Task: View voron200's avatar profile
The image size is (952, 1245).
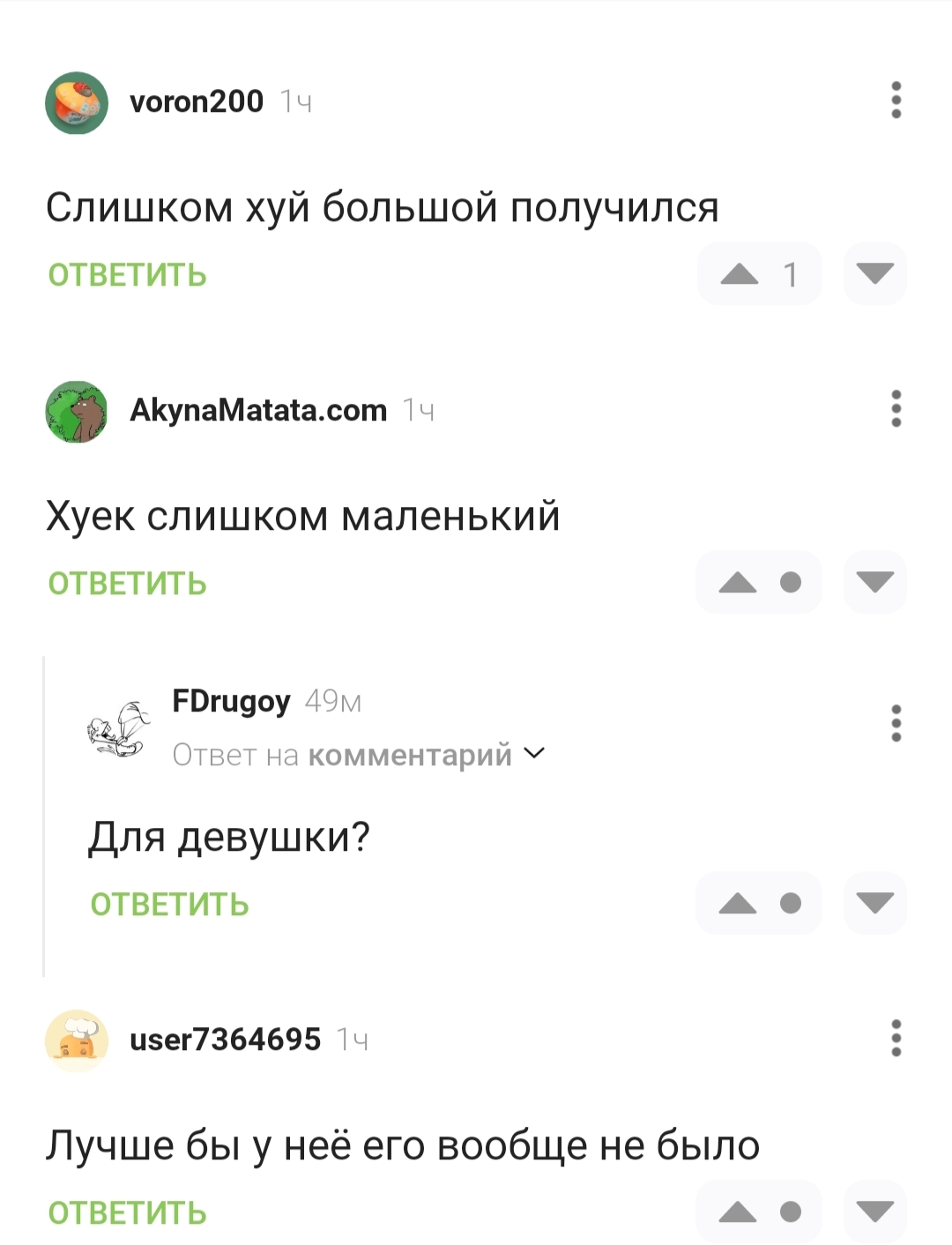Action: coord(77,103)
